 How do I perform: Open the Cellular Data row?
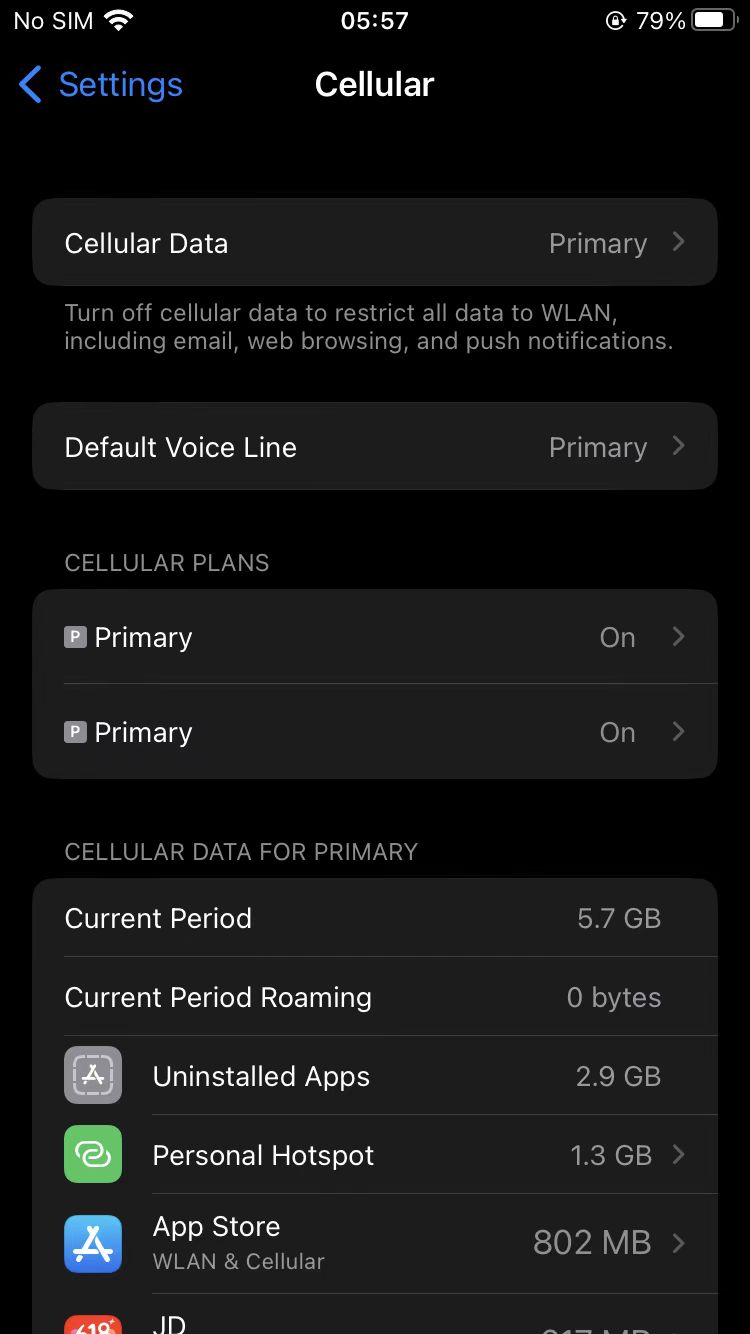pos(375,243)
